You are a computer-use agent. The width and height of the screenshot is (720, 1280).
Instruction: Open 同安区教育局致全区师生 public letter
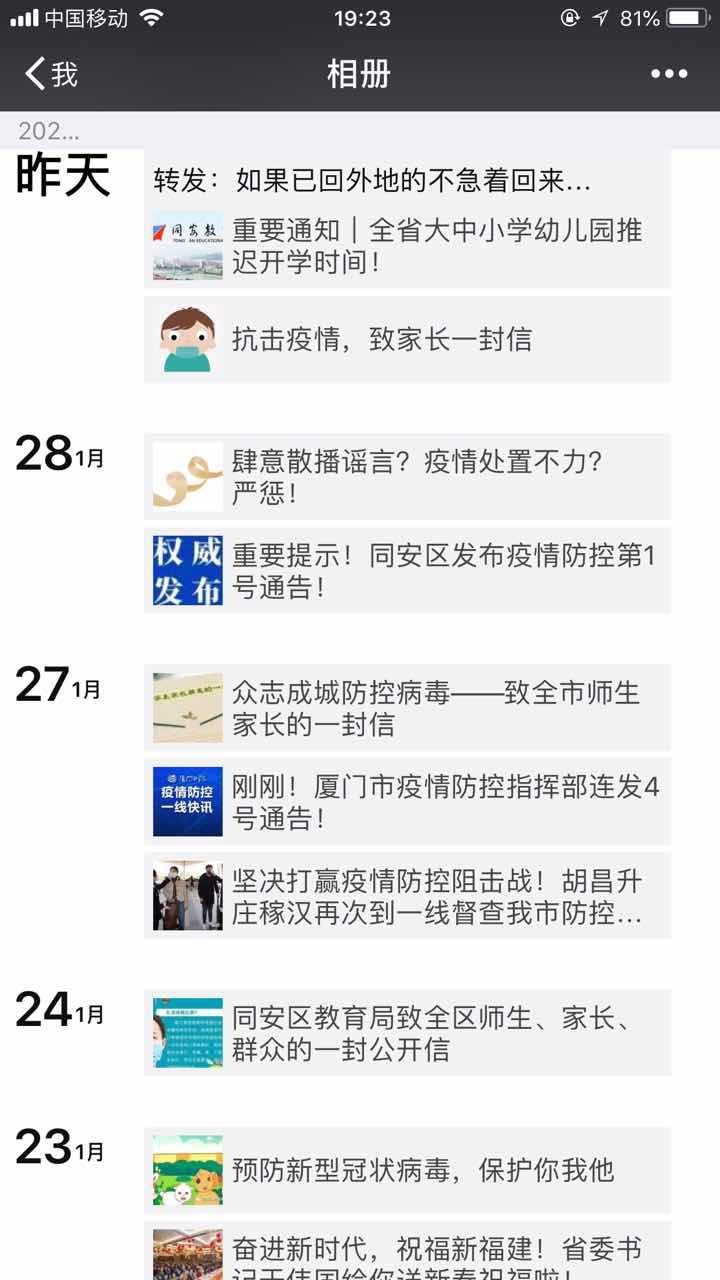pos(407,1032)
